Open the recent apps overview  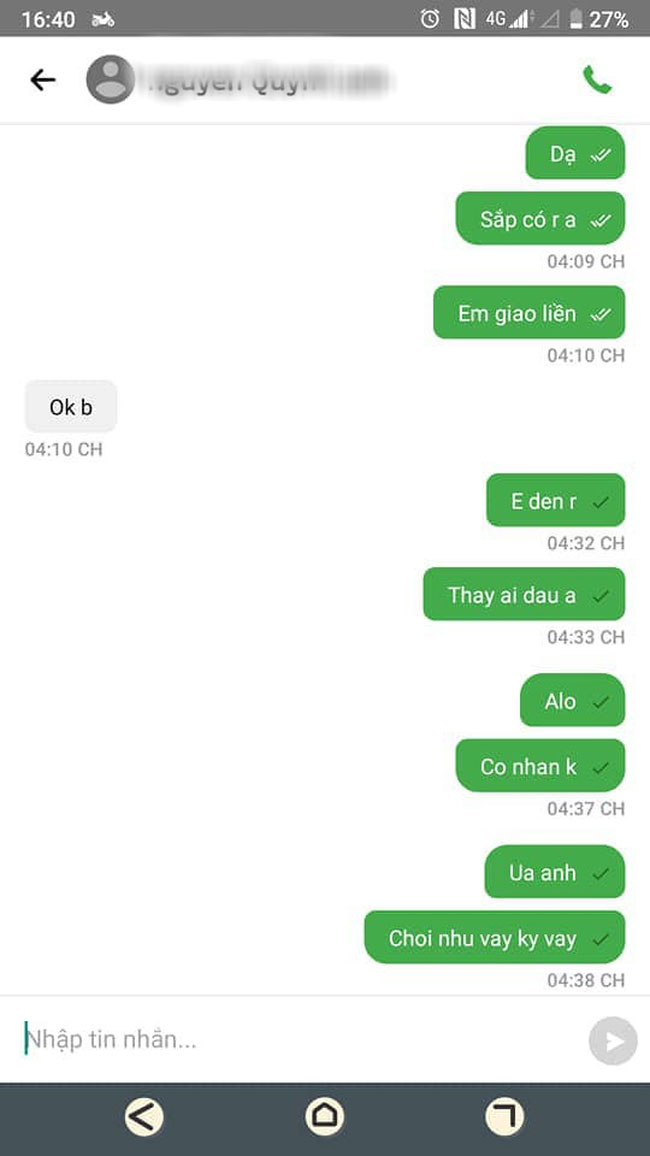tap(504, 1116)
